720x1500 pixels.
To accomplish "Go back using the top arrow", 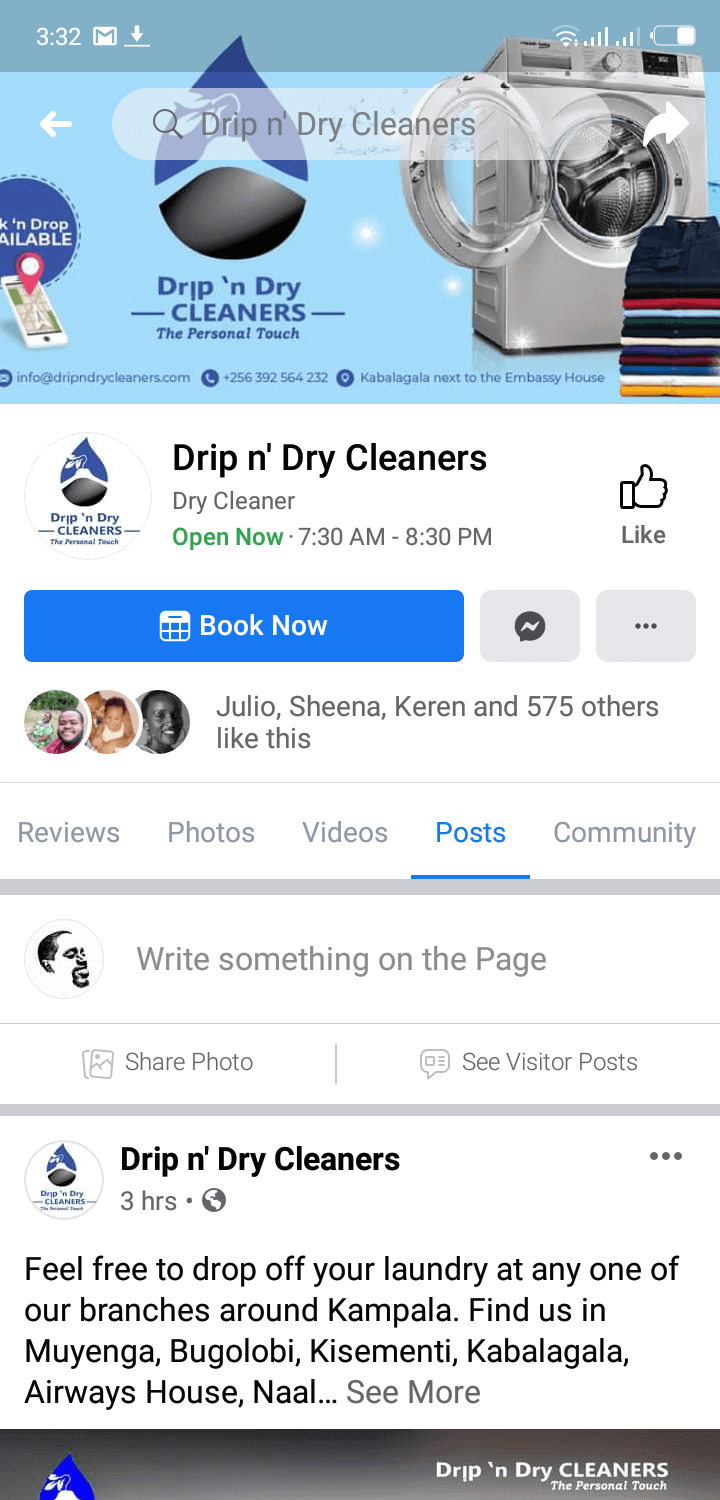I will coord(56,124).
